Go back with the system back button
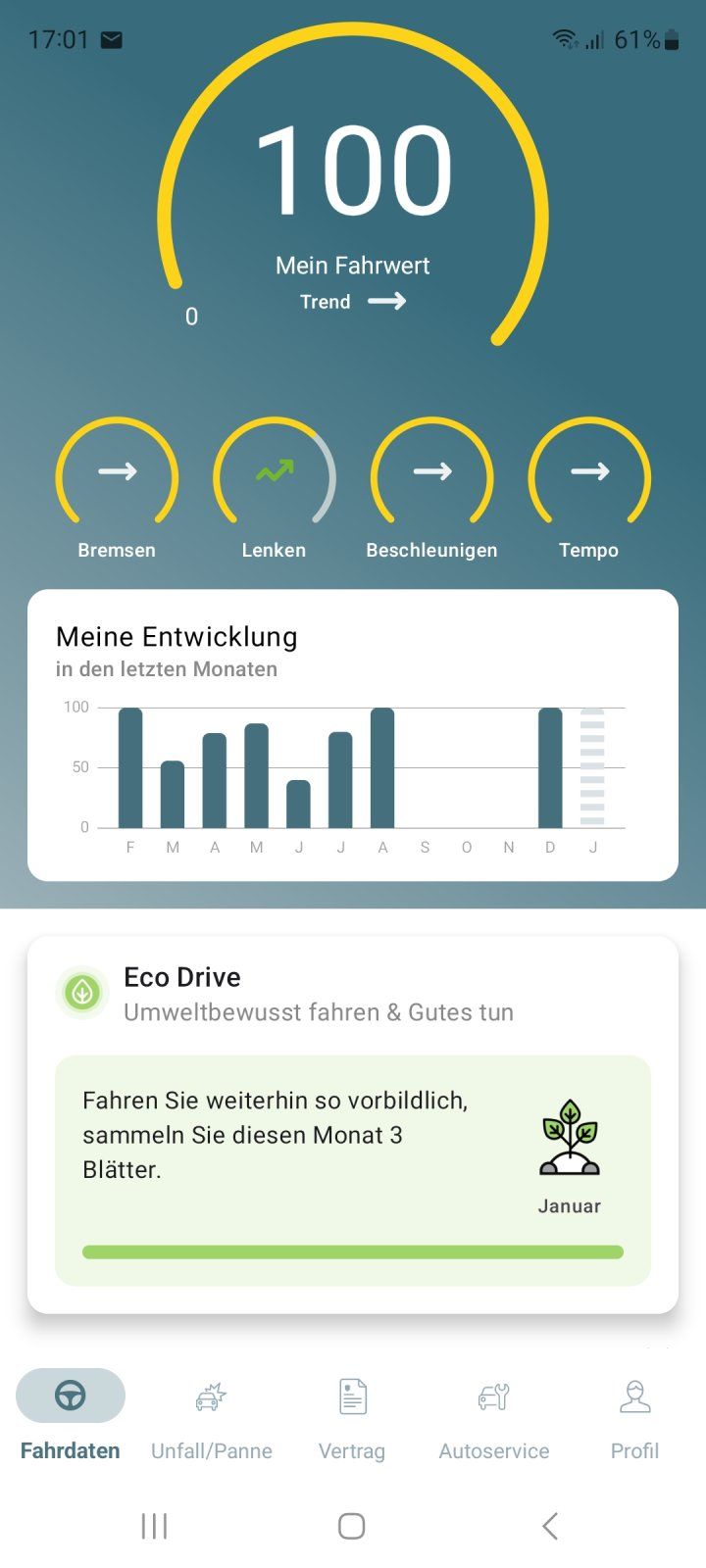 (550, 1526)
